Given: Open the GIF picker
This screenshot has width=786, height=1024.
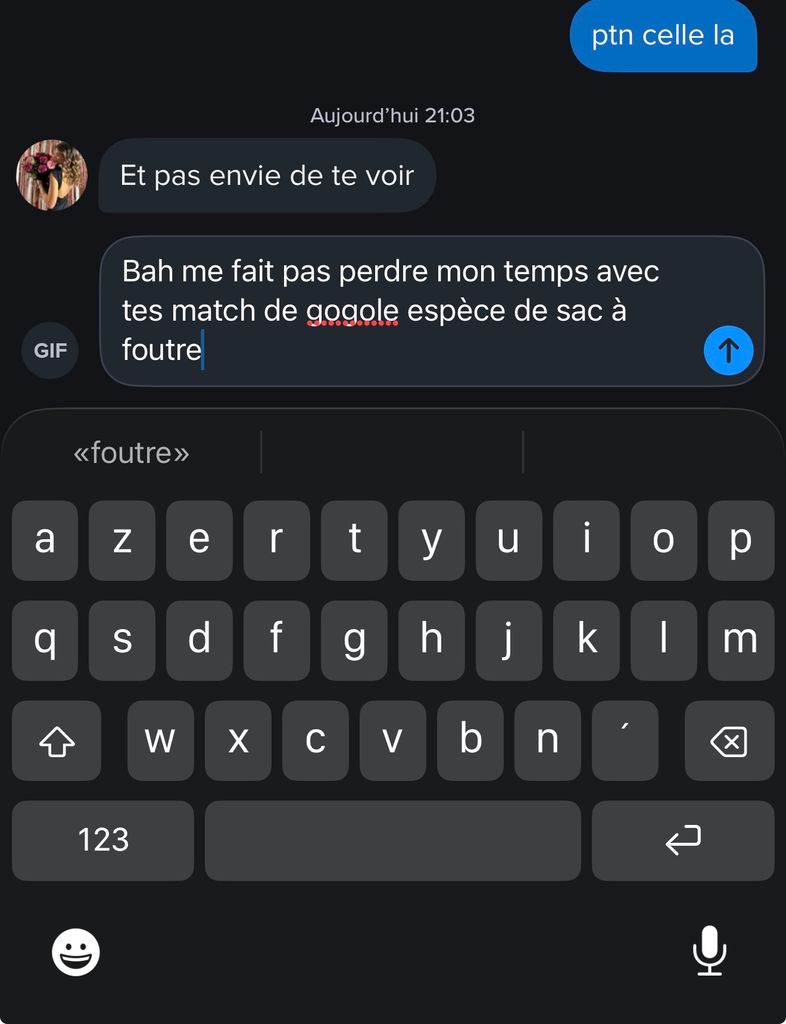Looking at the screenshot, I should point(50,351).
